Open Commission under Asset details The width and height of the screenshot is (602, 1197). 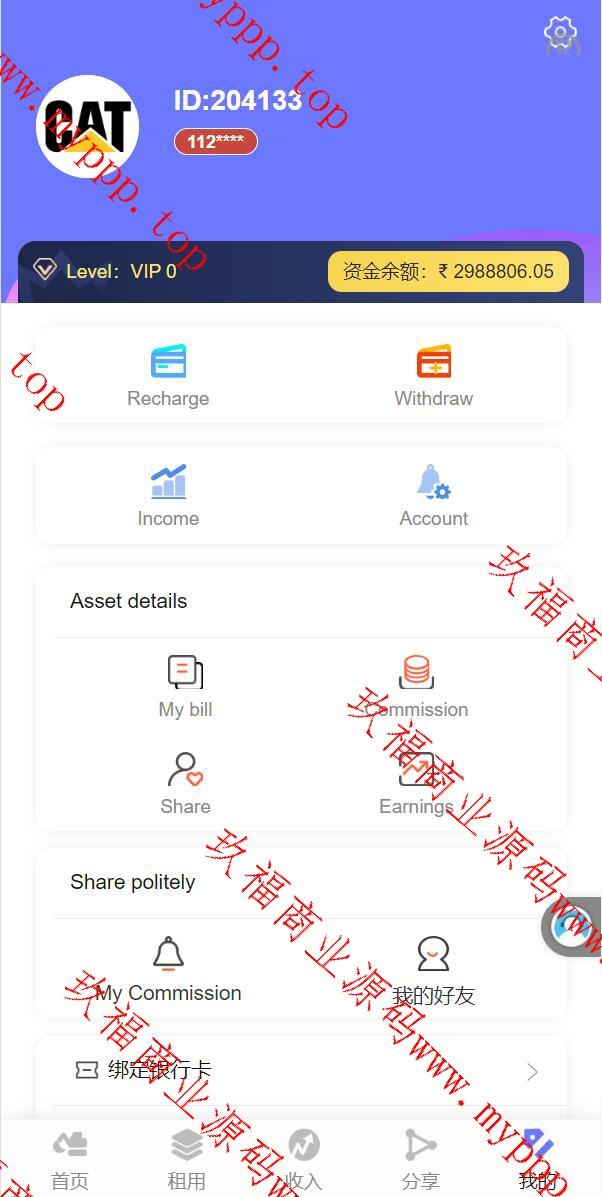416,686
